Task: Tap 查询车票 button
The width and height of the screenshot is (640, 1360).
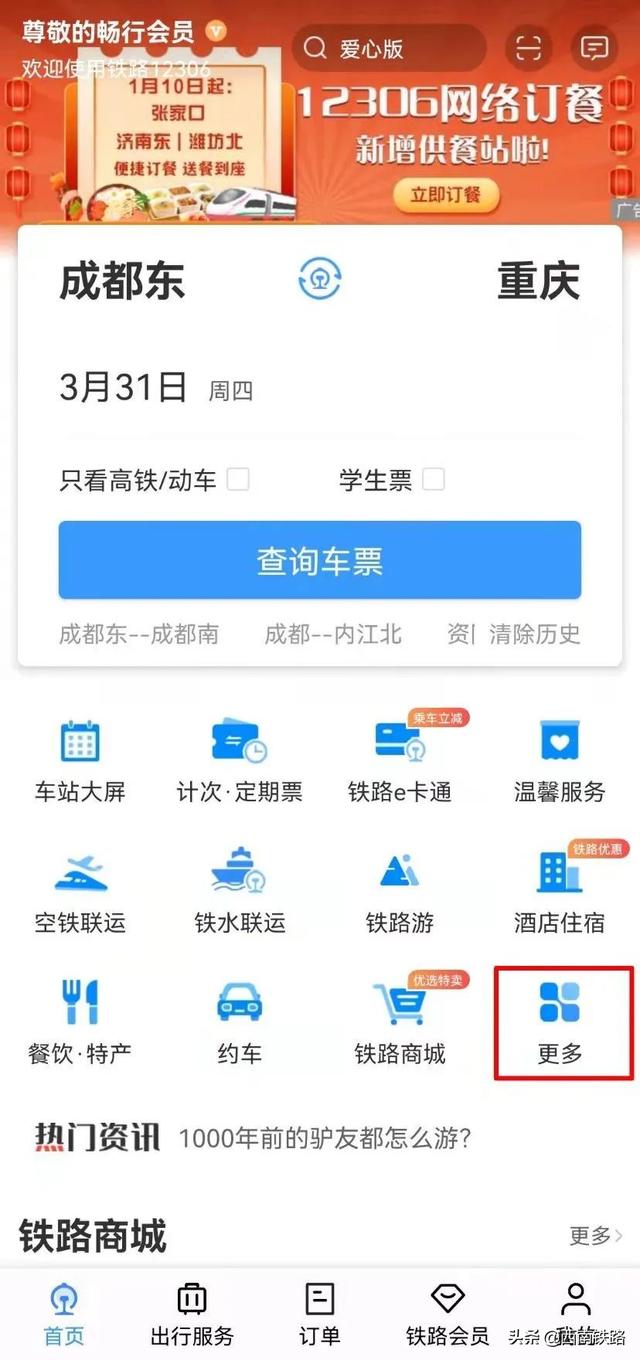Action: tap(320, 560)
